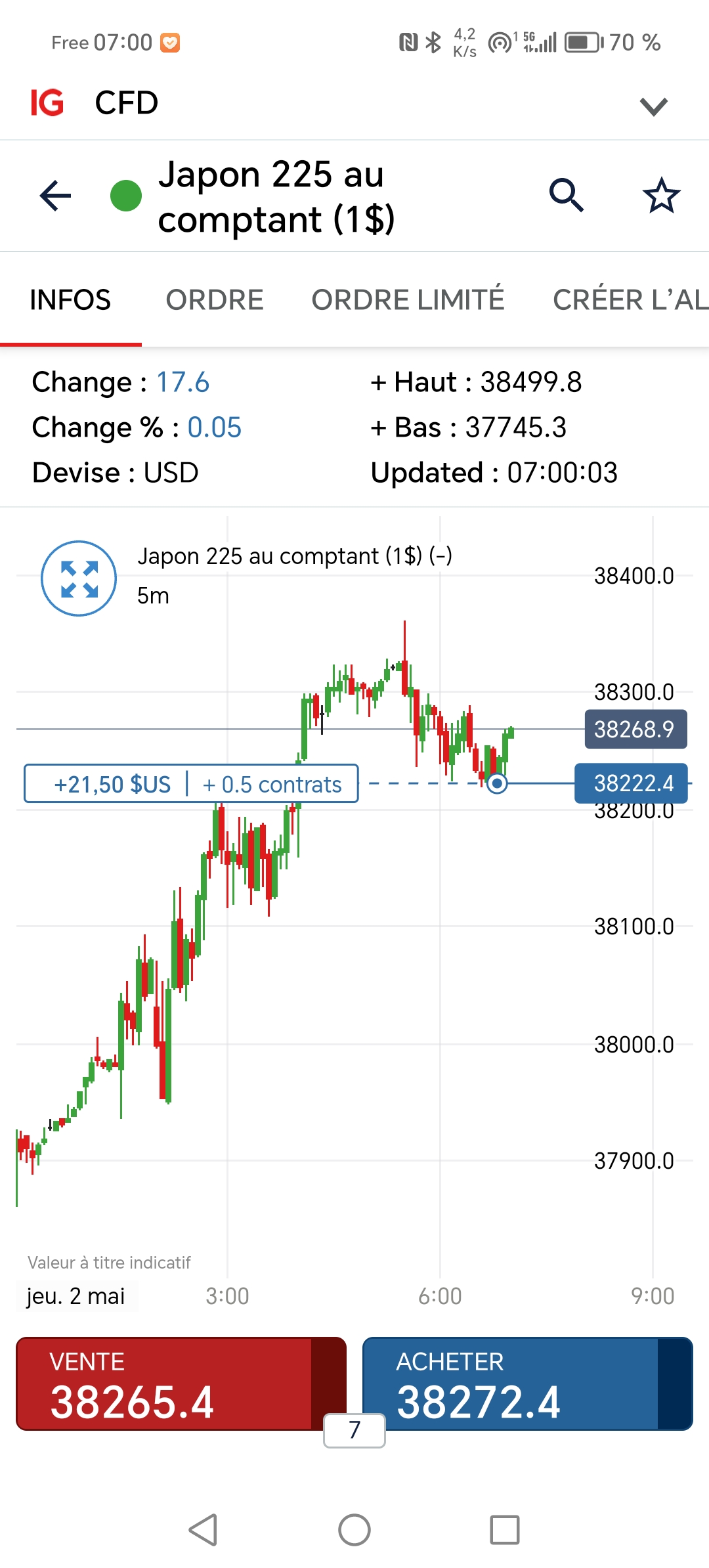
Task: Go back using the arrow icon
Action: point(56,196)
